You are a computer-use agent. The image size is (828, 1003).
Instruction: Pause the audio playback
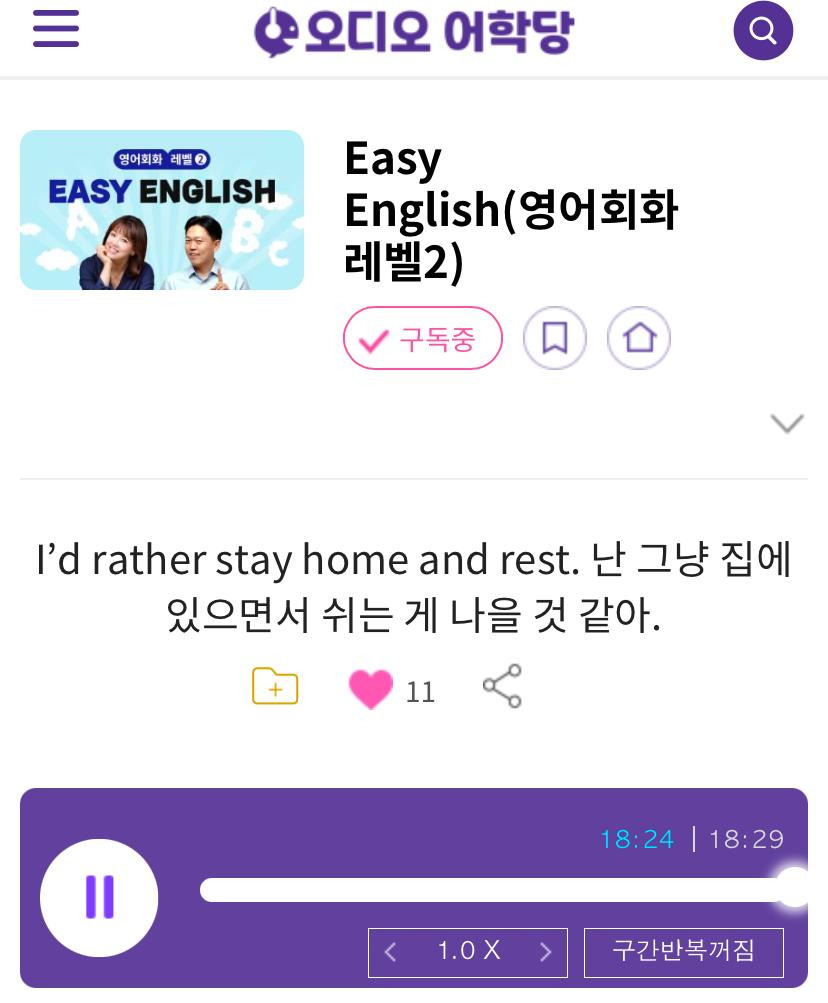point(99,897)
